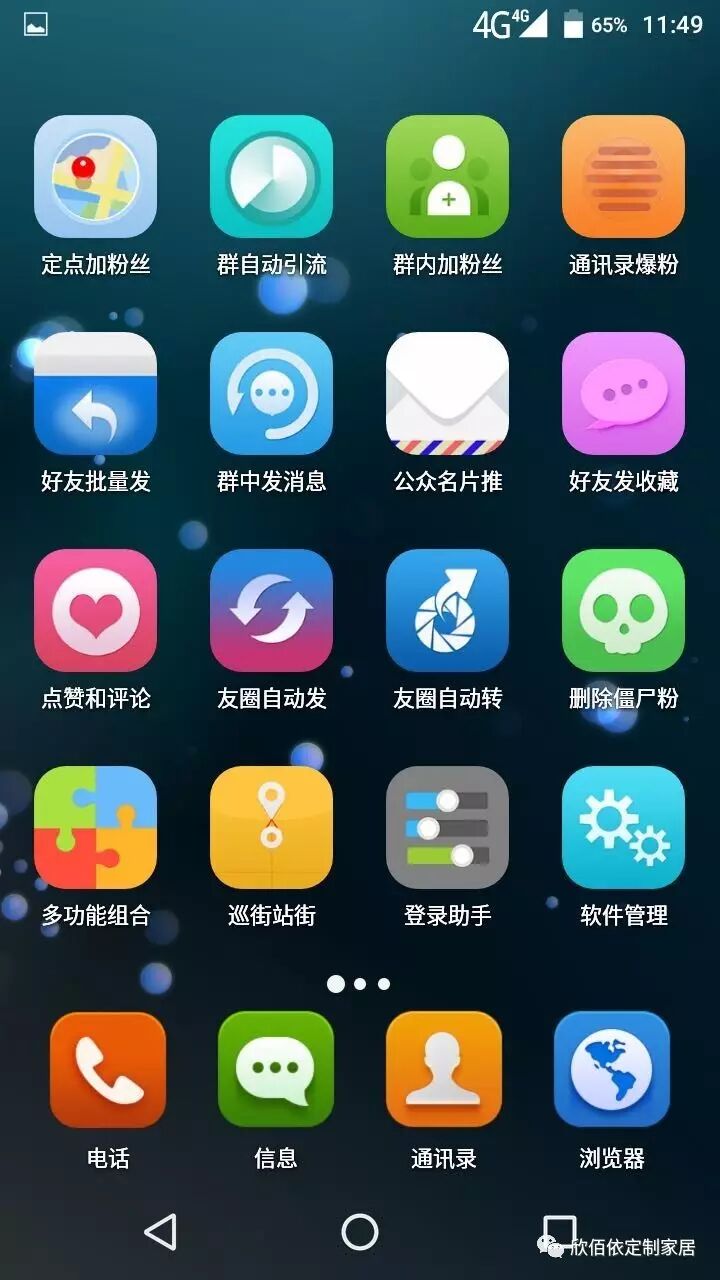This screenshot has height=1280, width=720.
Task: Tap the system home button
Action: tap(360, 1232)
